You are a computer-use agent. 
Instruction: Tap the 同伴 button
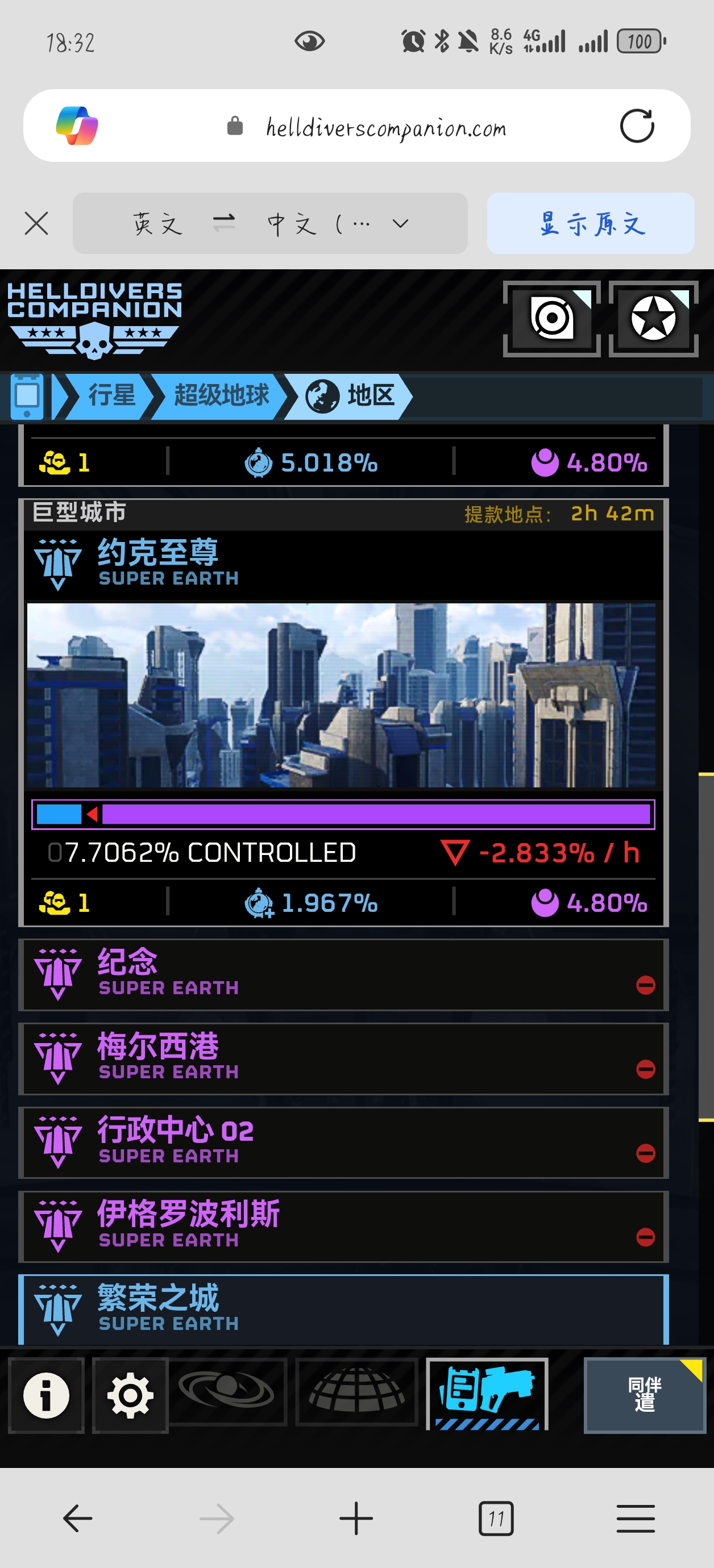644,1395
